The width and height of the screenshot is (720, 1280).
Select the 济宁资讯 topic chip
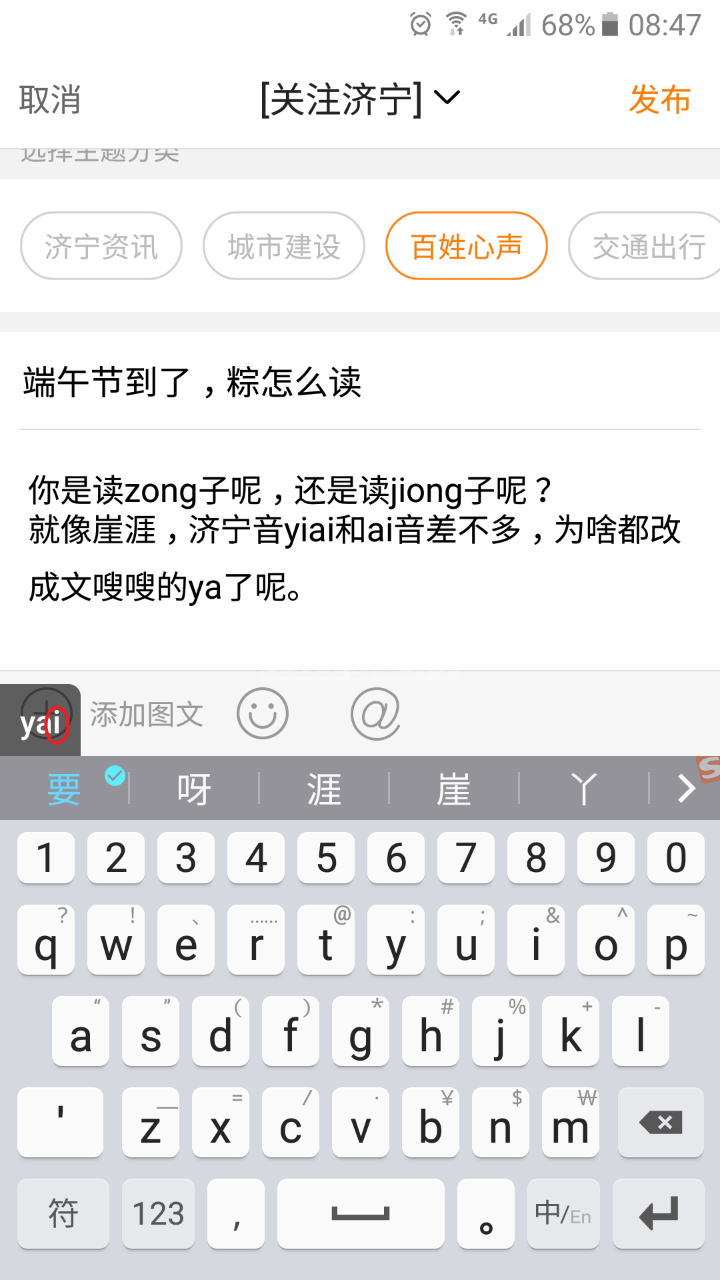click(x=101, y=246)
